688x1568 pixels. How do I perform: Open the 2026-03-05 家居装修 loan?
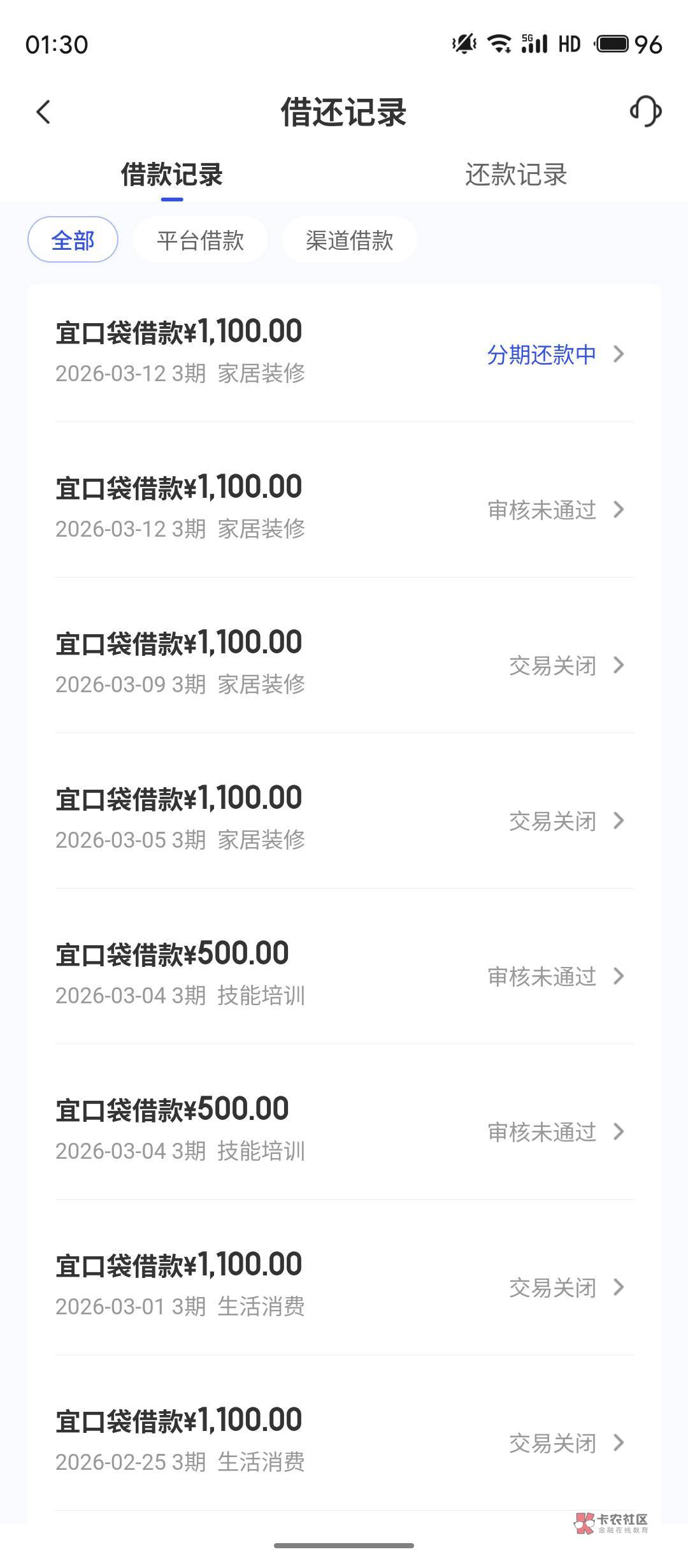tap(344, 819)
